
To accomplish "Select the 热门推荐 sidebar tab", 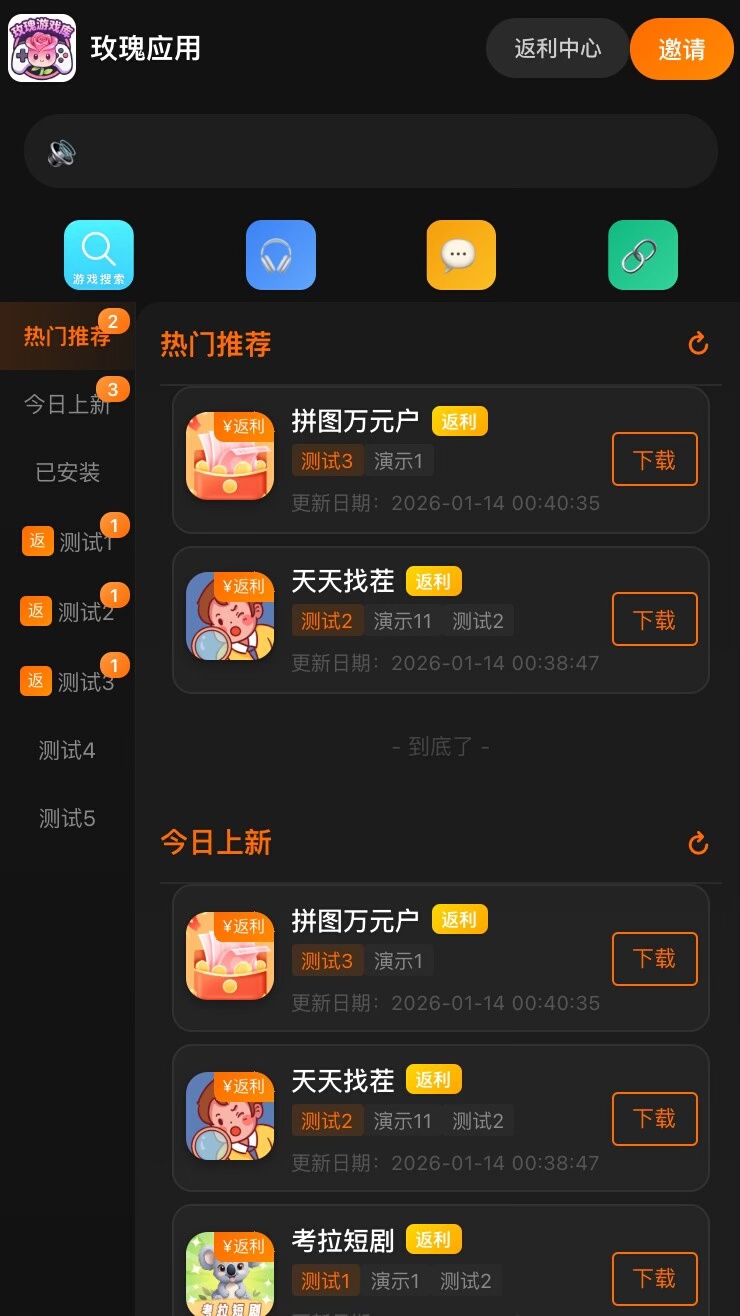I will (x=67, y=336).
